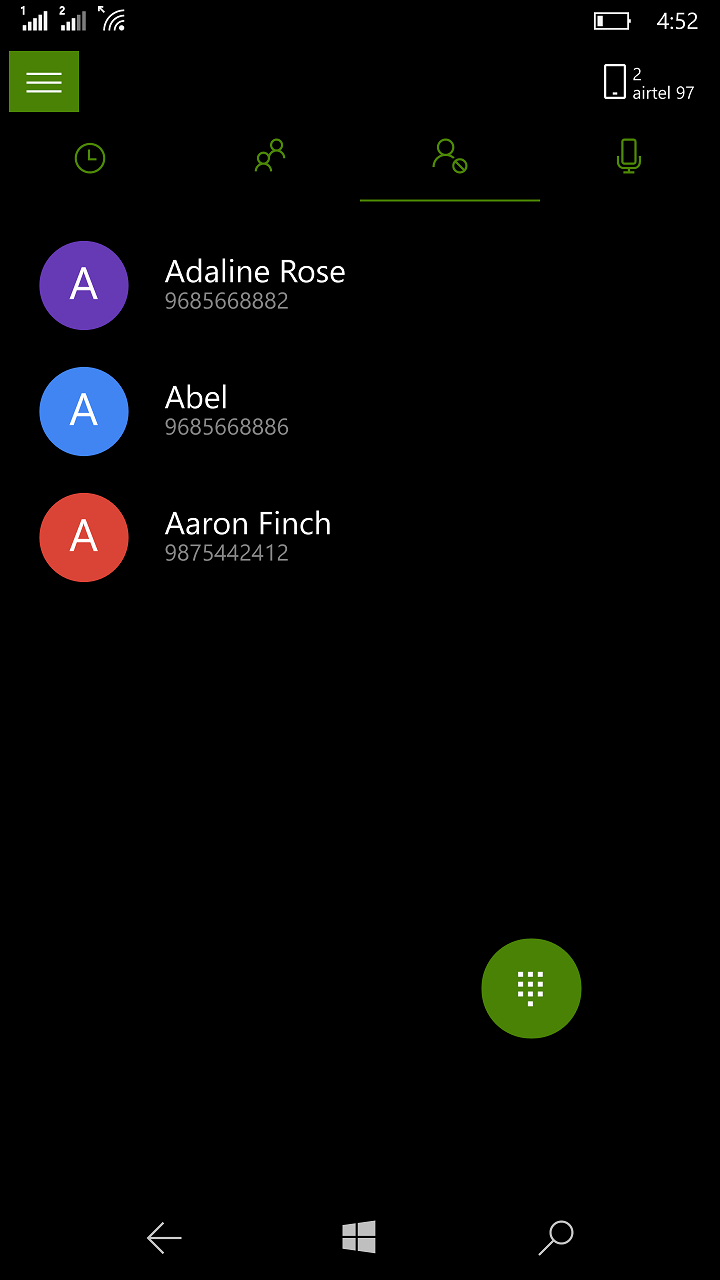Image resolution: width=720 pixels, height=1280 pixels.
Task: Open the dial pad
Action: pos(531,988)
